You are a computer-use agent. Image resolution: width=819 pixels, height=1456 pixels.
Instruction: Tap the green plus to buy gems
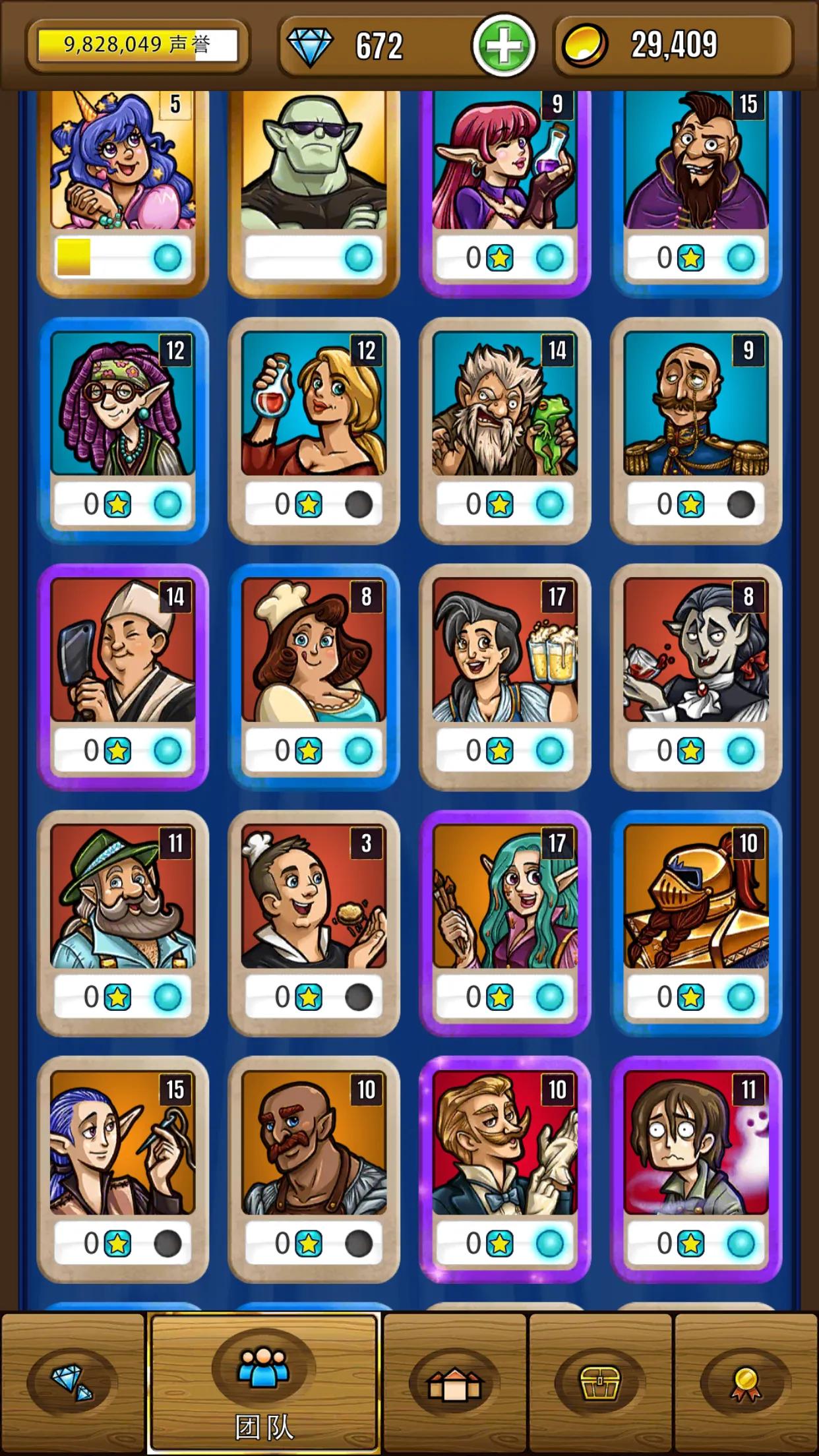coord(504,45)
